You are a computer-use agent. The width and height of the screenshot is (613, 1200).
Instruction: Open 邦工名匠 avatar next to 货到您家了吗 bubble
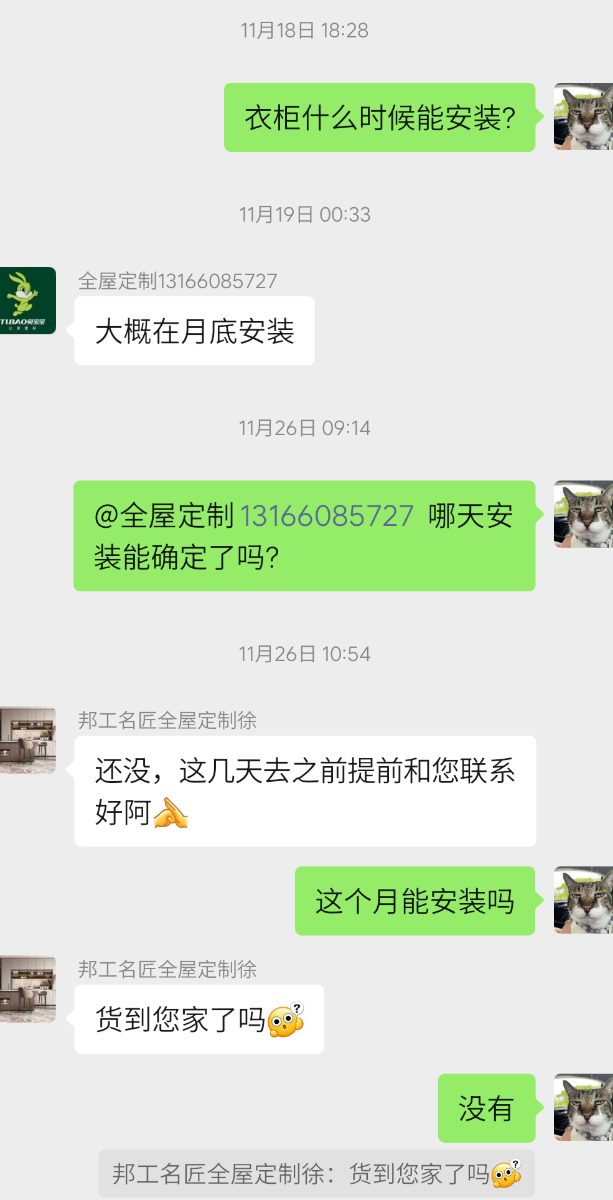click(x=28, y=989)
